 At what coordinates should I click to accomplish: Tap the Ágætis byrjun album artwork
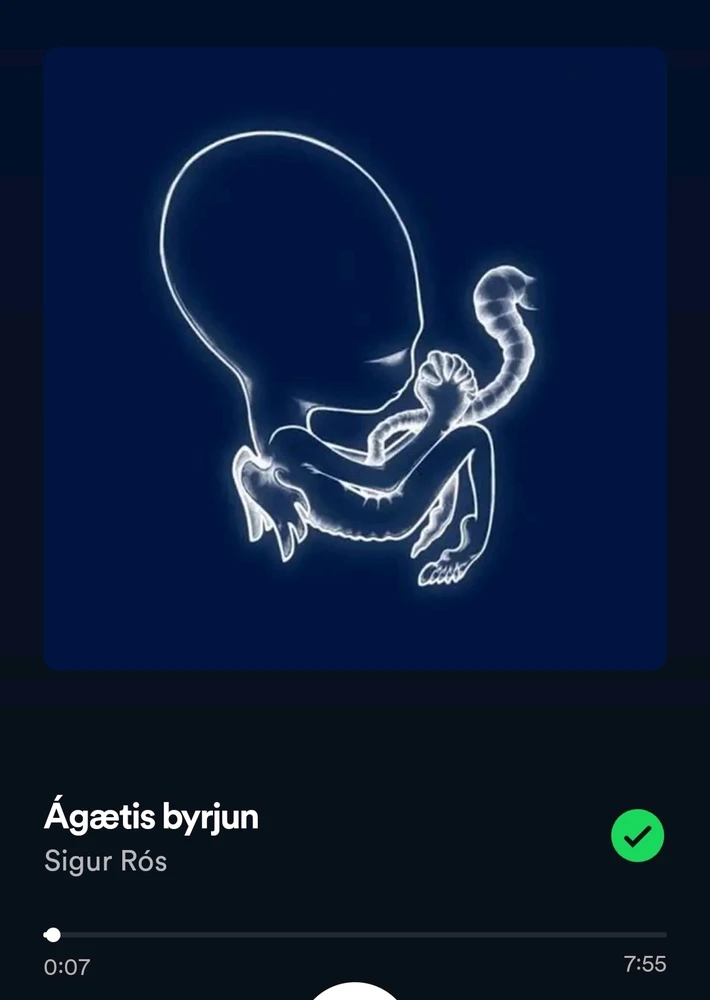click(355, 358)
